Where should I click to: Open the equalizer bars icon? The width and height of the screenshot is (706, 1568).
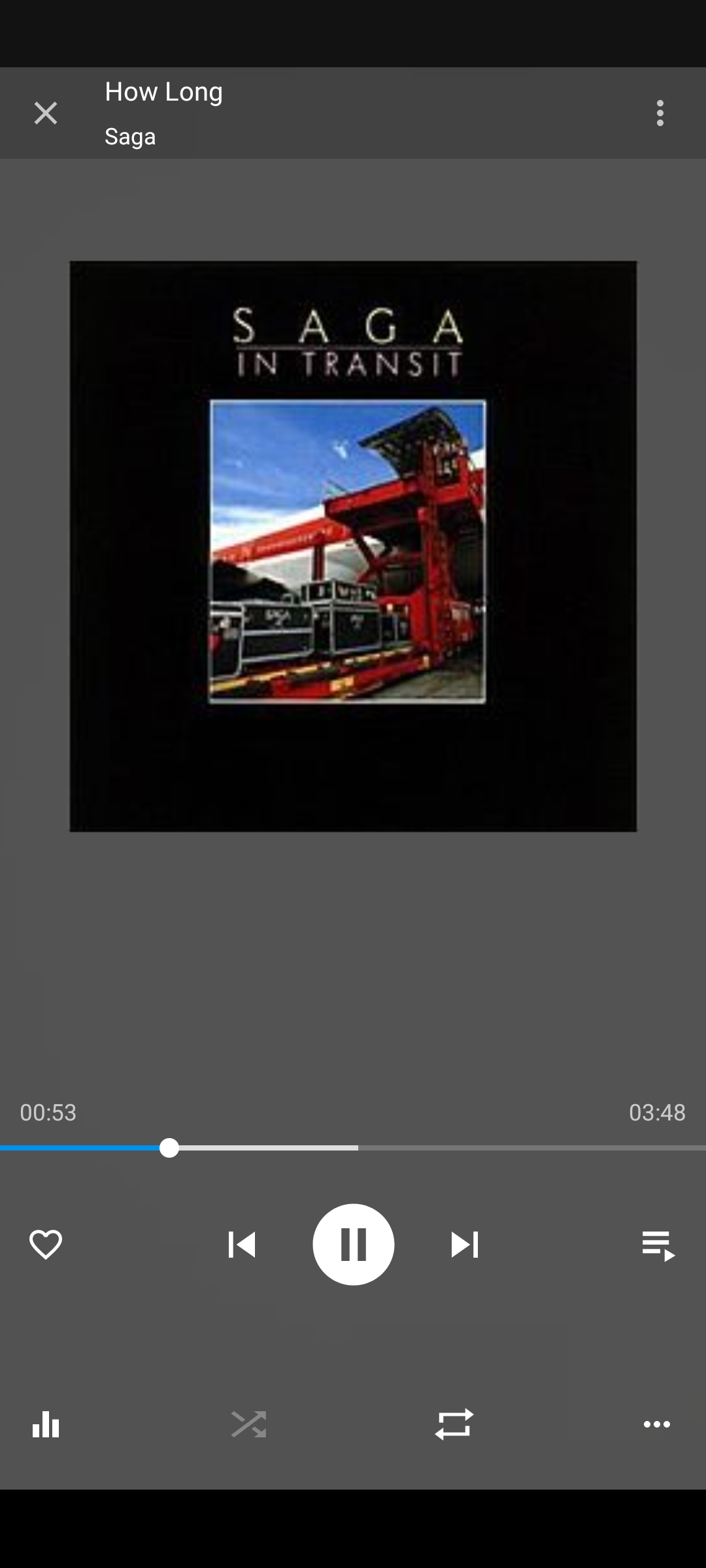(x=46, y=1424)
